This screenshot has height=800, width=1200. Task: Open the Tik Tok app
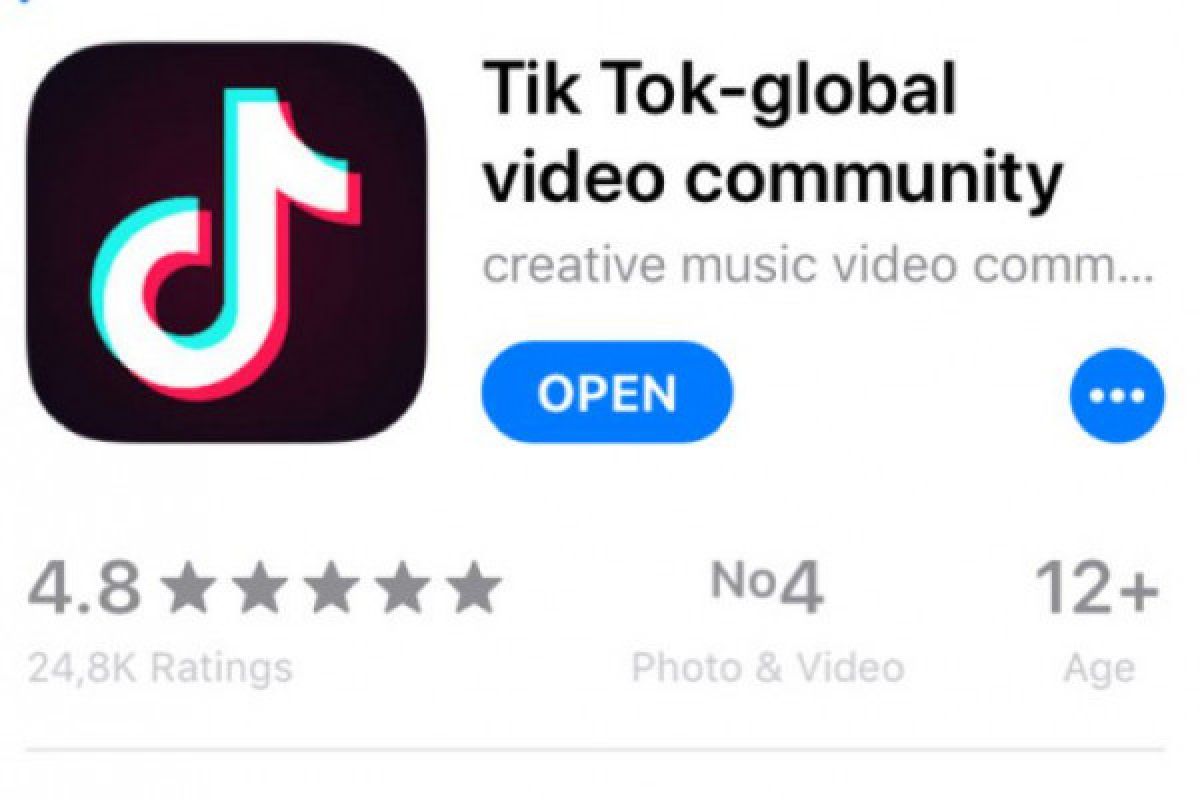pyautogui.click(x=607, y=392)
